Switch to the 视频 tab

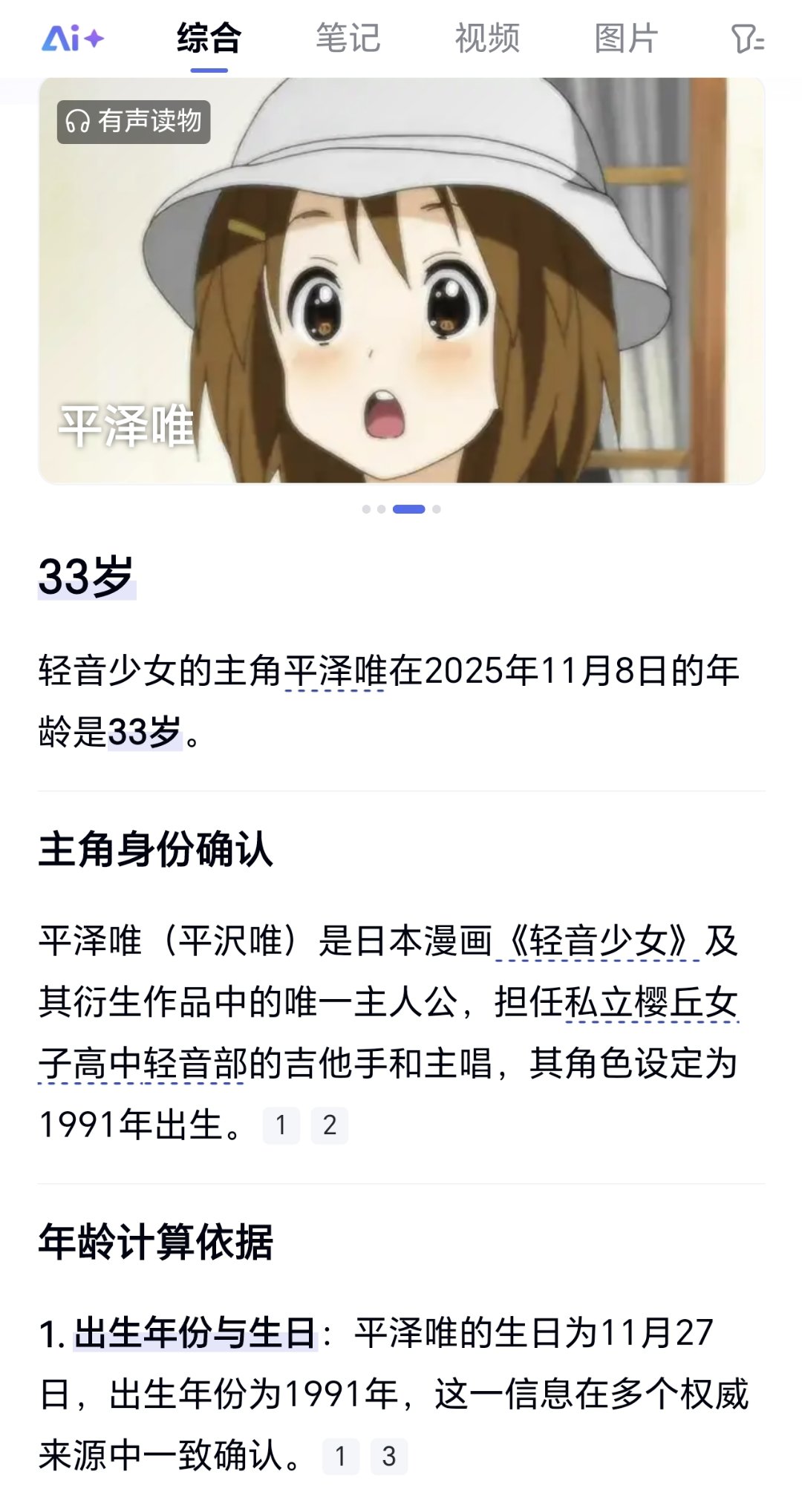[x=487, y=38]
